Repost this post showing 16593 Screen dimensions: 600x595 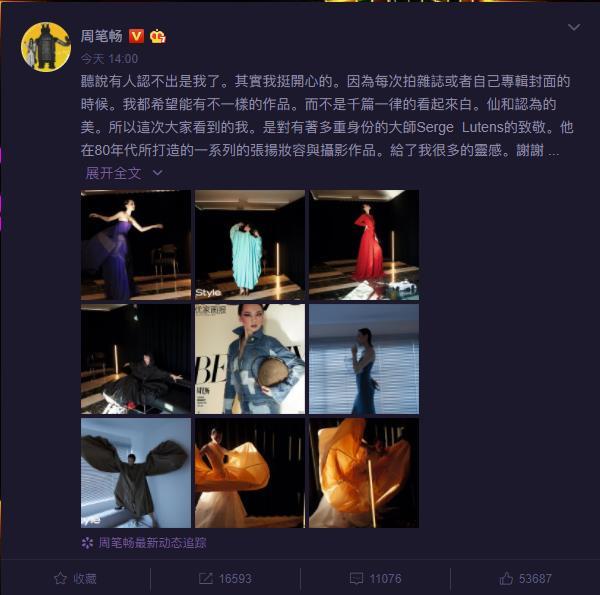click(225, 578)
